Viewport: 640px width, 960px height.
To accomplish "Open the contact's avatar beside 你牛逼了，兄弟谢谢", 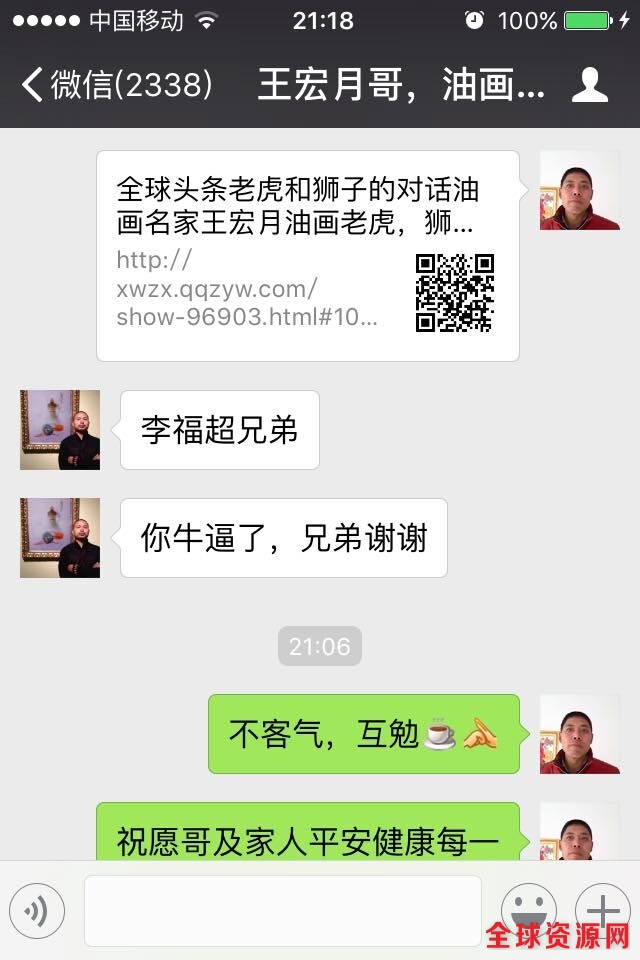I will coord(60,538).
